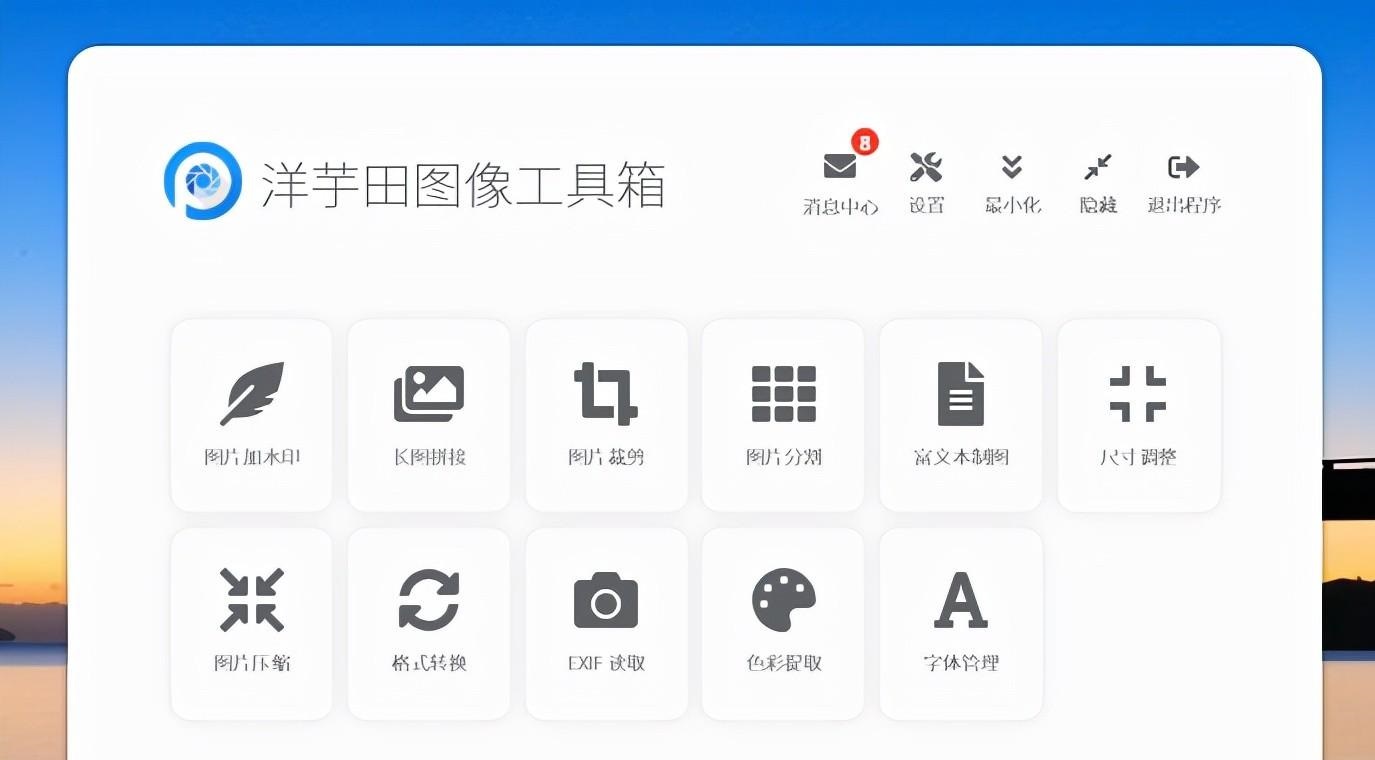
Task: Open the 富文本制图 rich text tool
Action: (x=961, y=415)
